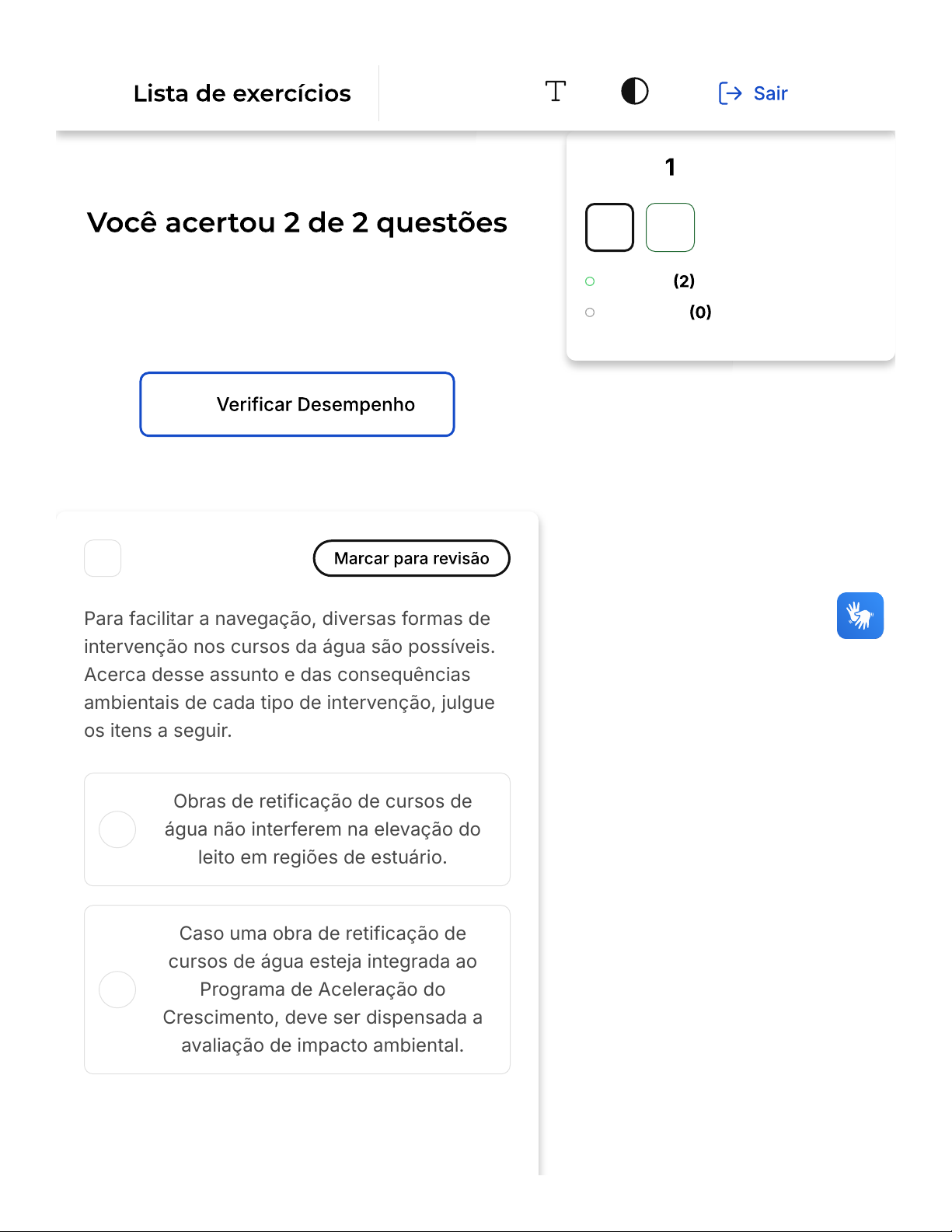The image size is (952, 1232).
Task: Open the text size option
Action: coord(555,92)
